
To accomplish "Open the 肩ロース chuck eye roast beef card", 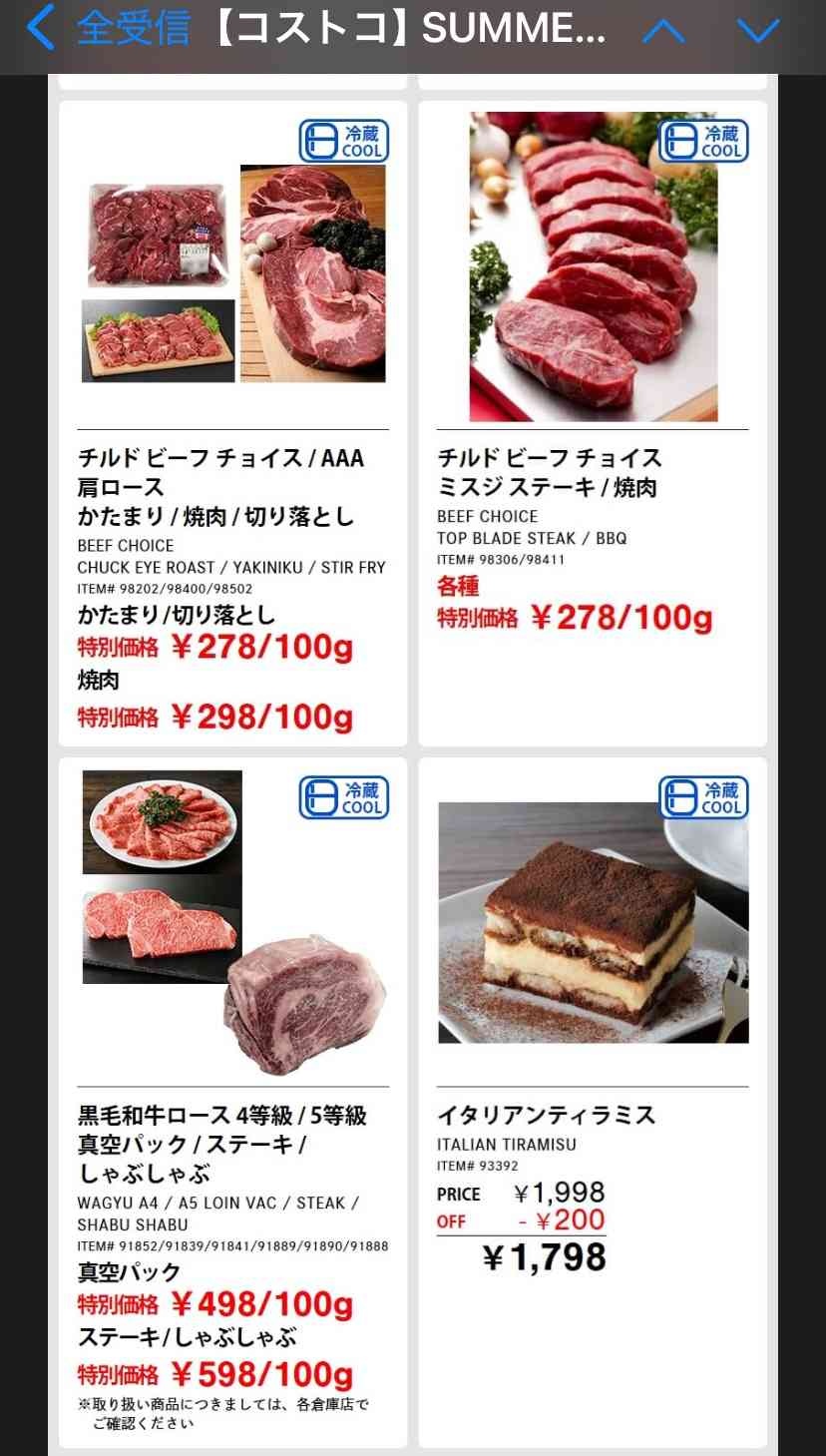I will 233,423.
